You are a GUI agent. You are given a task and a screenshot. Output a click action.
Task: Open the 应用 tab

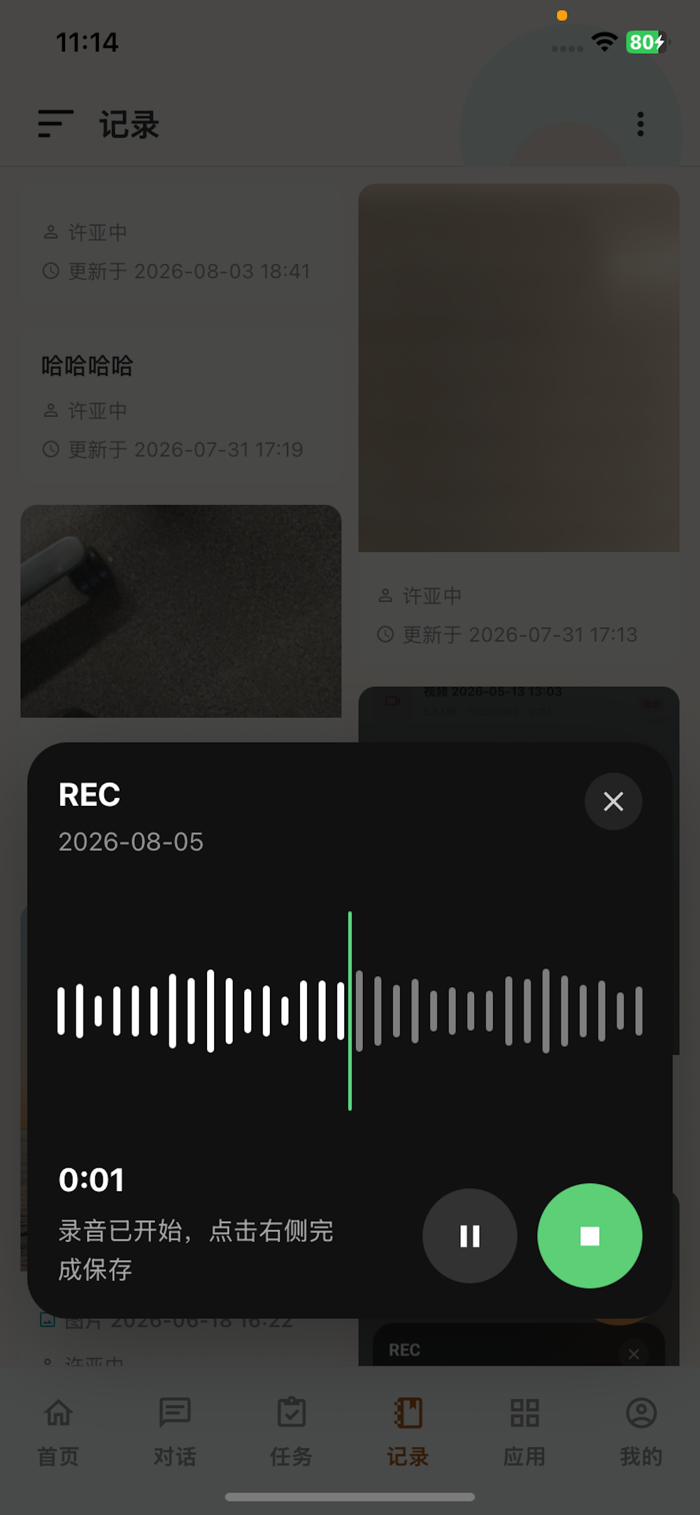tap(524, 1432)
